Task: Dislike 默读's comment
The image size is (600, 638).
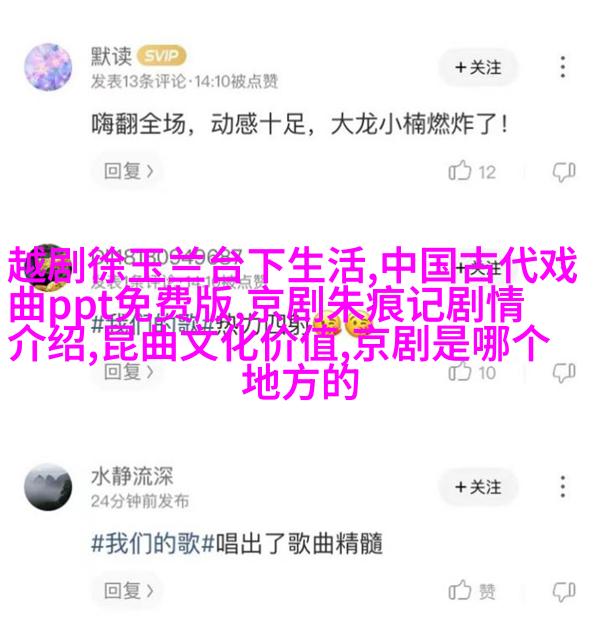Action: click(x=563, y=172)
